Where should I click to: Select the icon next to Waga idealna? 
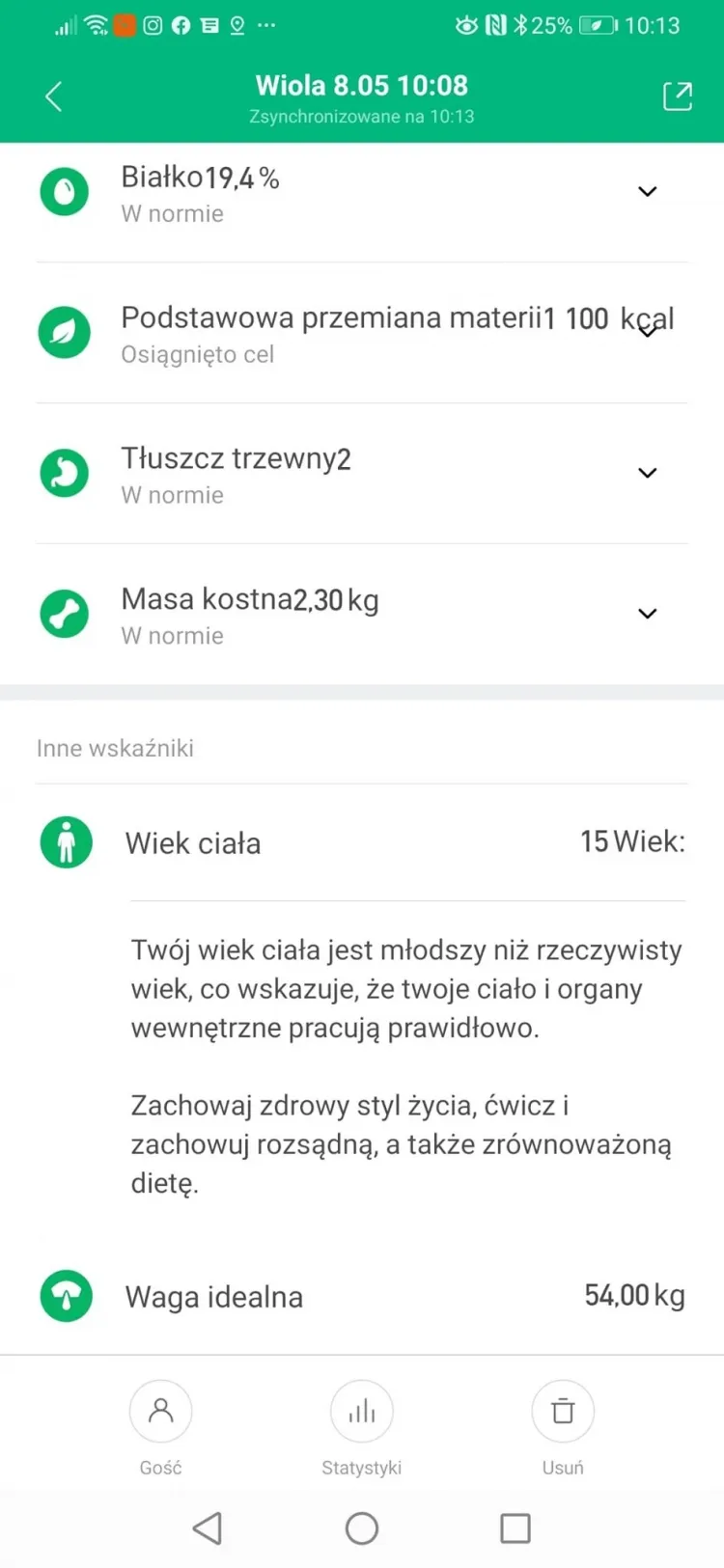[64, 1296]
